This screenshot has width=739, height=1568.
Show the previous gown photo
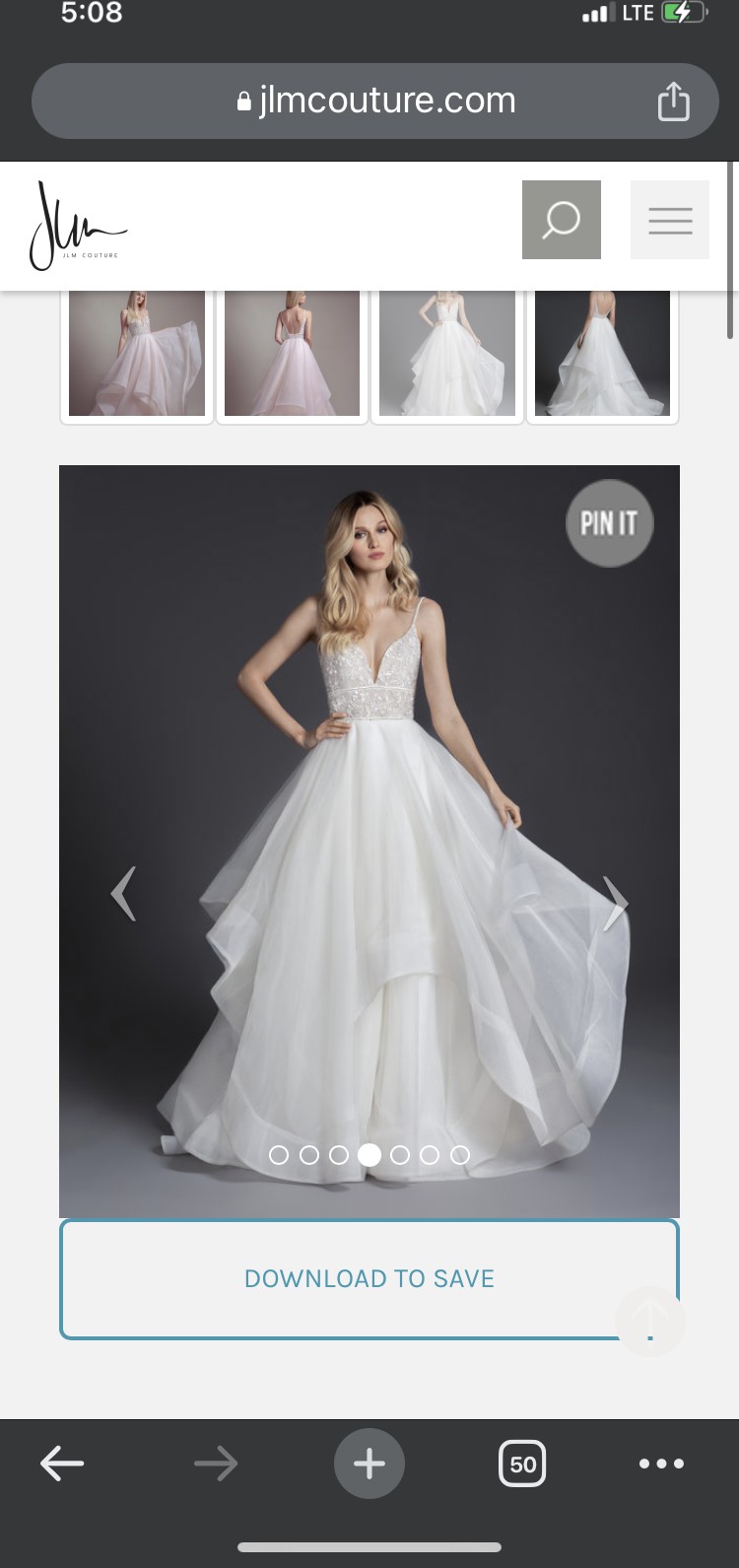(124, 894)
